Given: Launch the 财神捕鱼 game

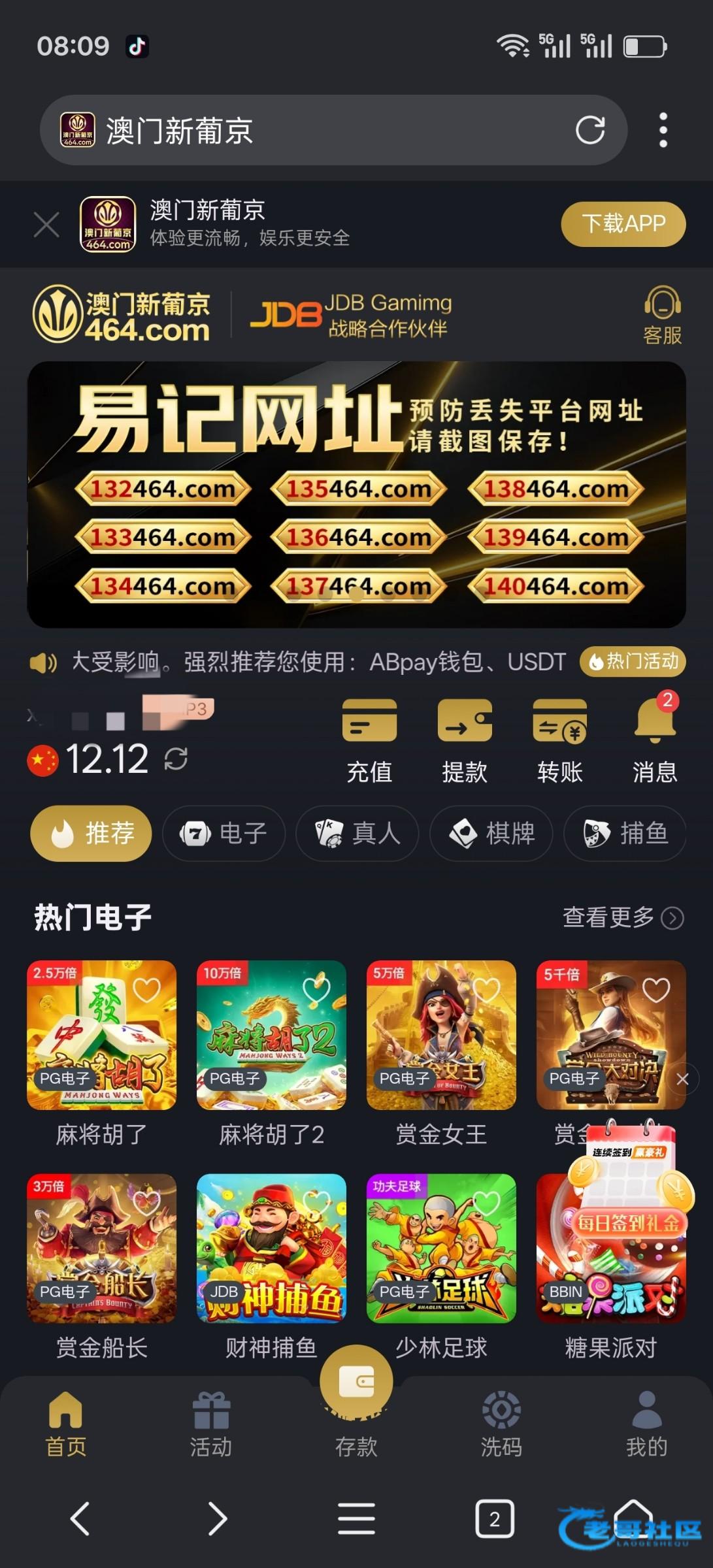Looking at the screenshot, I should 271,1249.
